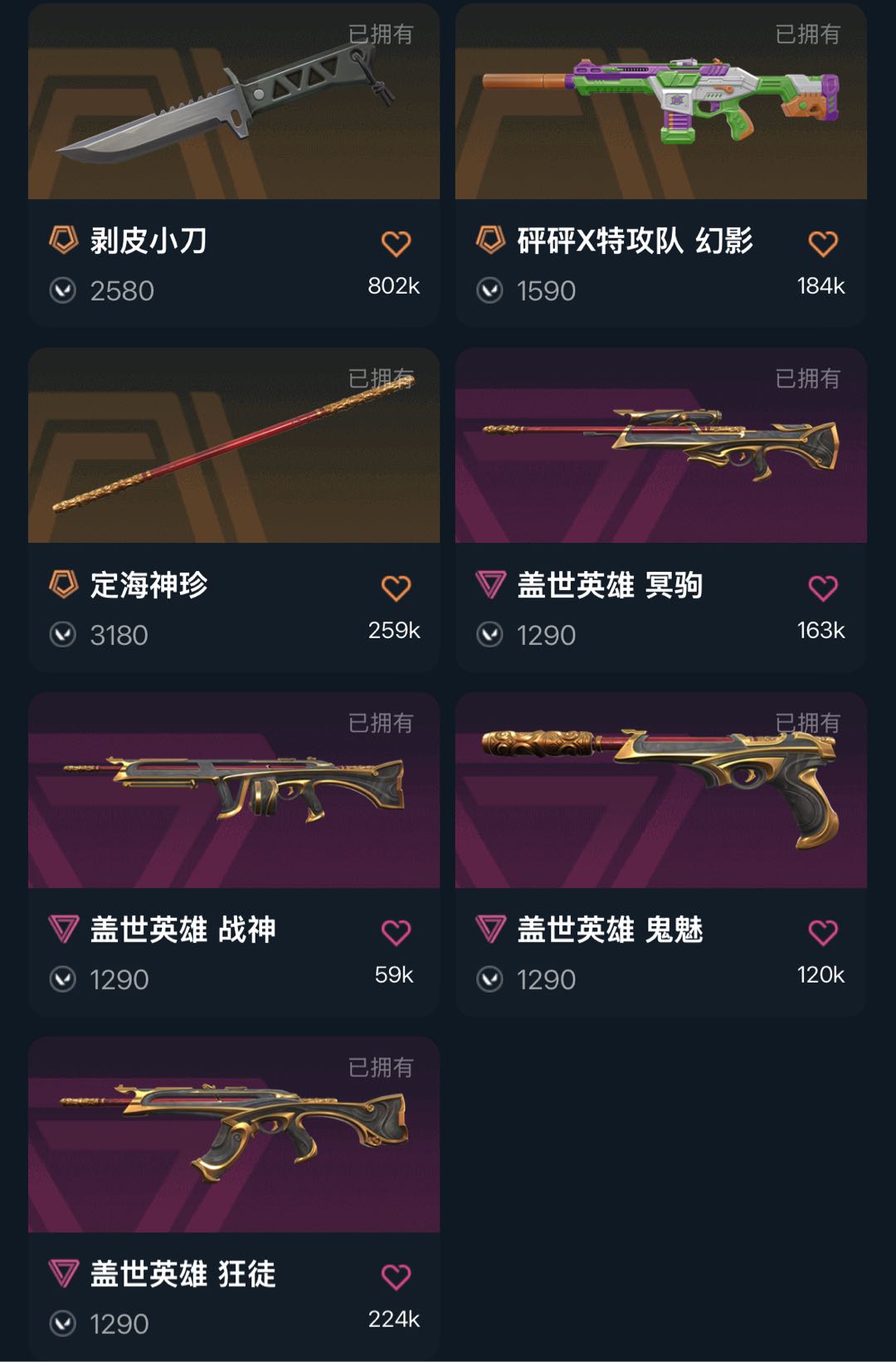Tap the heart on 砰砰X特攻队 幻影

(823, 243)
